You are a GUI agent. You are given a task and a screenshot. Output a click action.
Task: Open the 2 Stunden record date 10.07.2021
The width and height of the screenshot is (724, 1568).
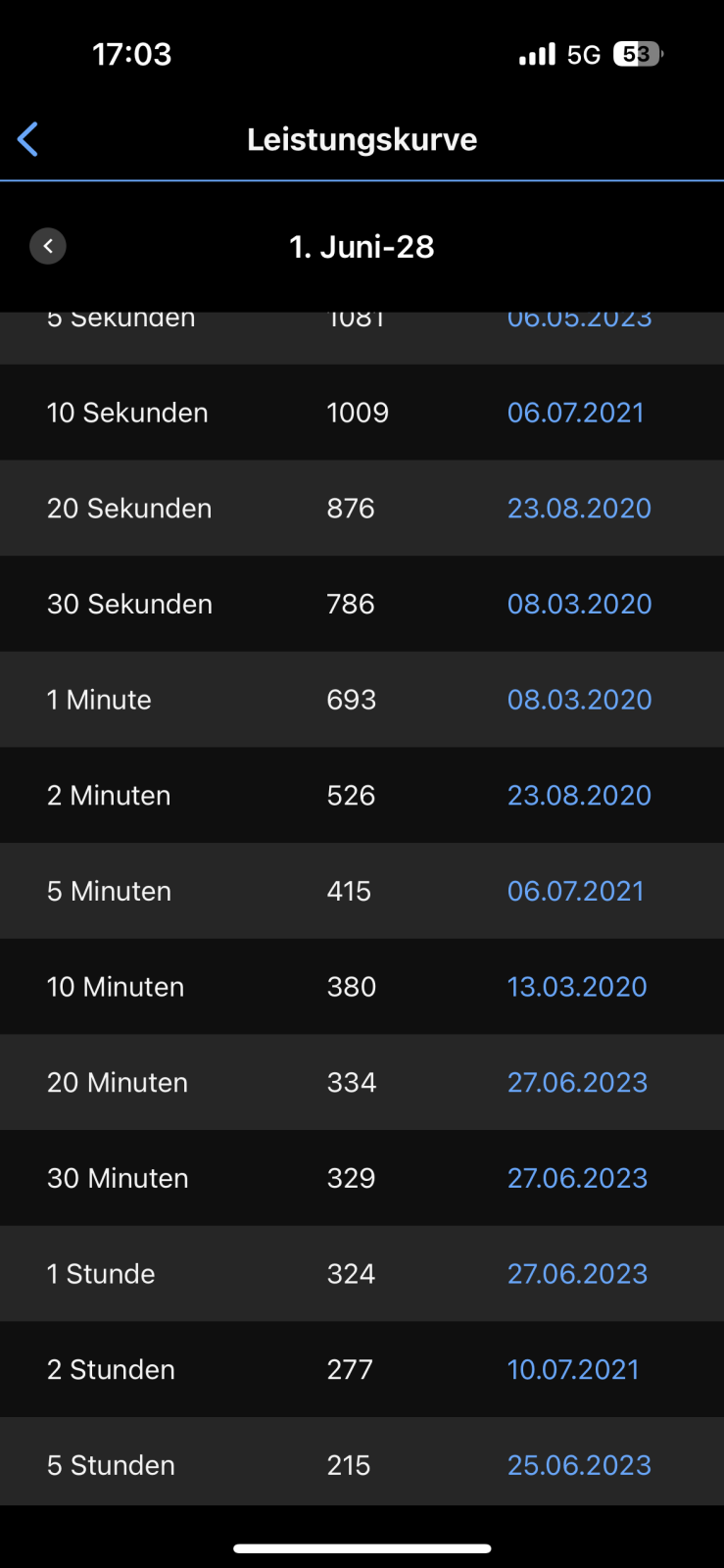click(573, 1370)
